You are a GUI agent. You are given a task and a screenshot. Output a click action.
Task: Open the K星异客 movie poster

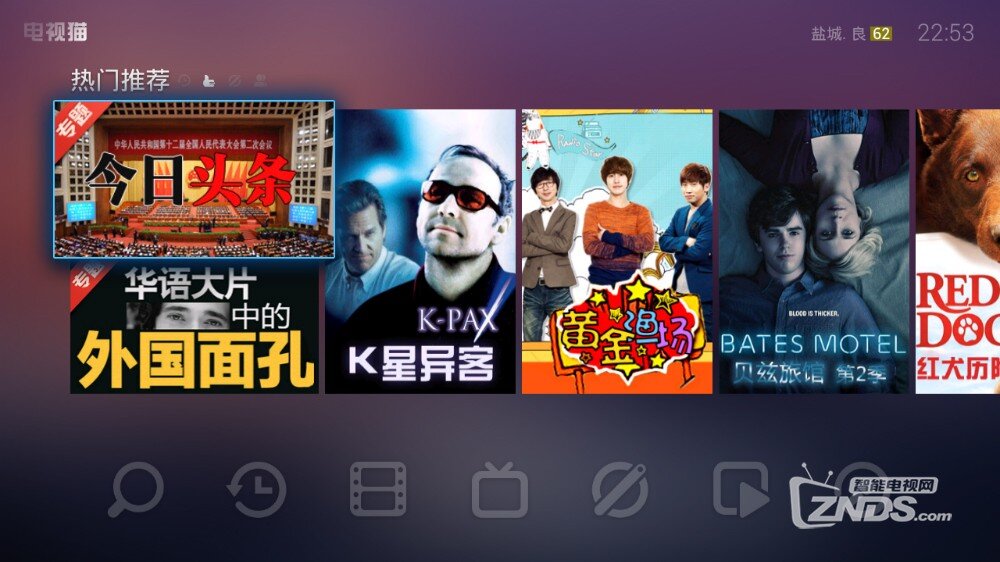pyautogui.click(x=421, y=251)
